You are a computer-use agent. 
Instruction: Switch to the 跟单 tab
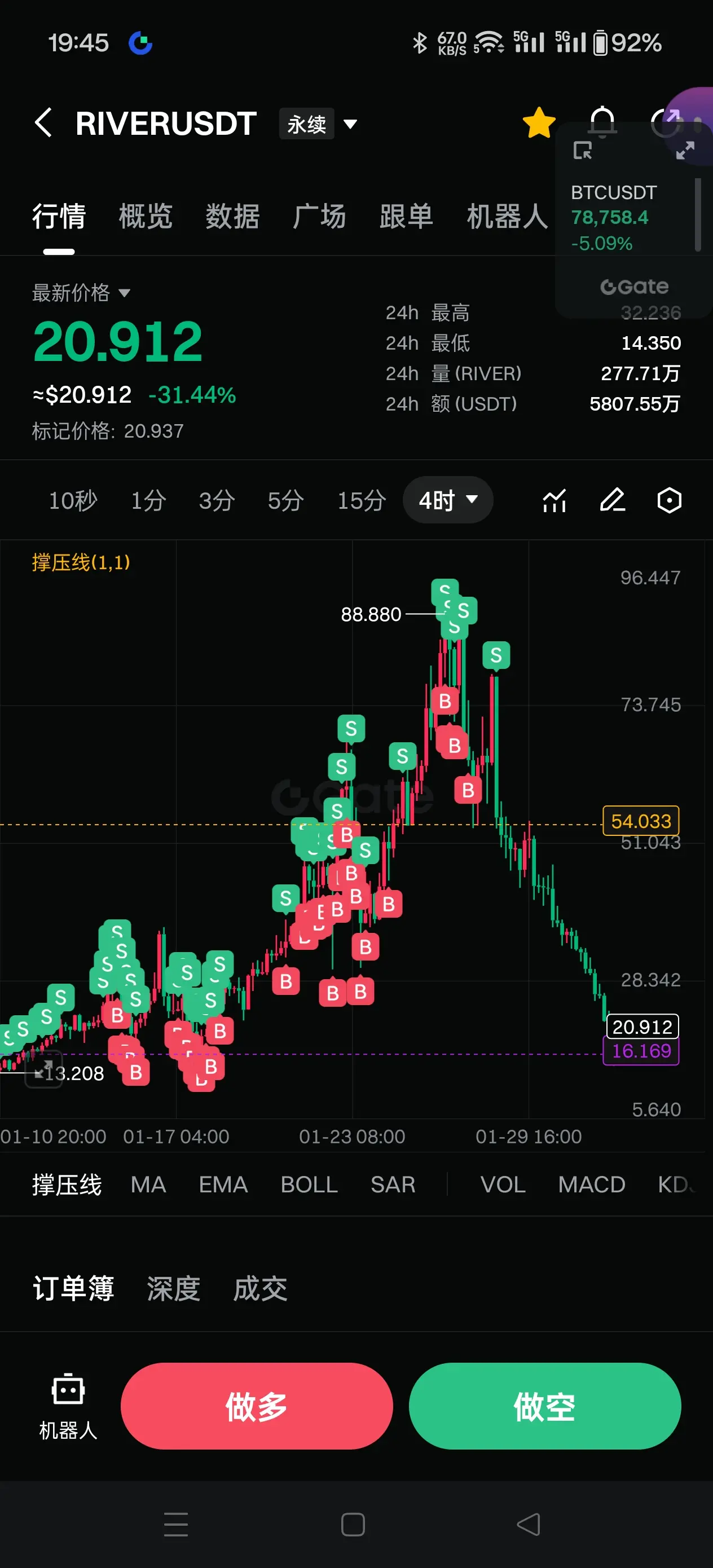(406, 217)
